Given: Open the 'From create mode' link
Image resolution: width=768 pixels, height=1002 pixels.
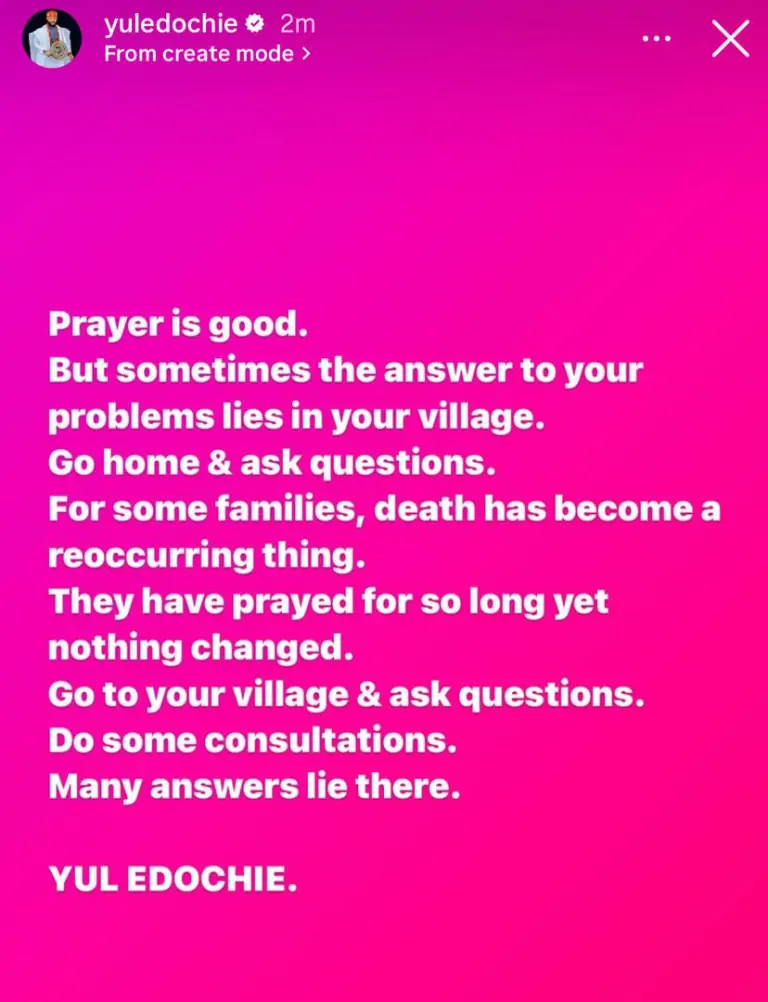Looking at the screenshot, I should (207, 54).
